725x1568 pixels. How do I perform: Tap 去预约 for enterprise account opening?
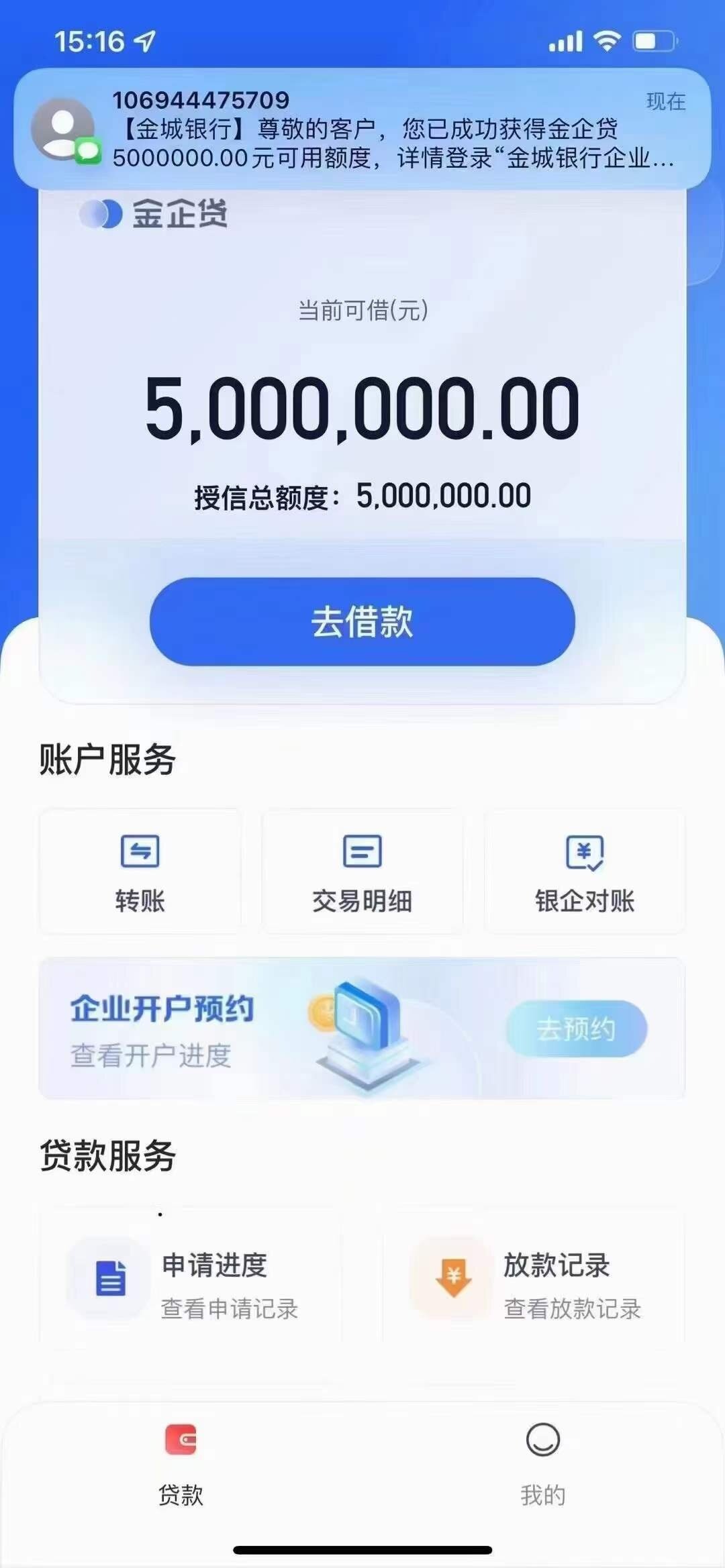(576, 1029)
